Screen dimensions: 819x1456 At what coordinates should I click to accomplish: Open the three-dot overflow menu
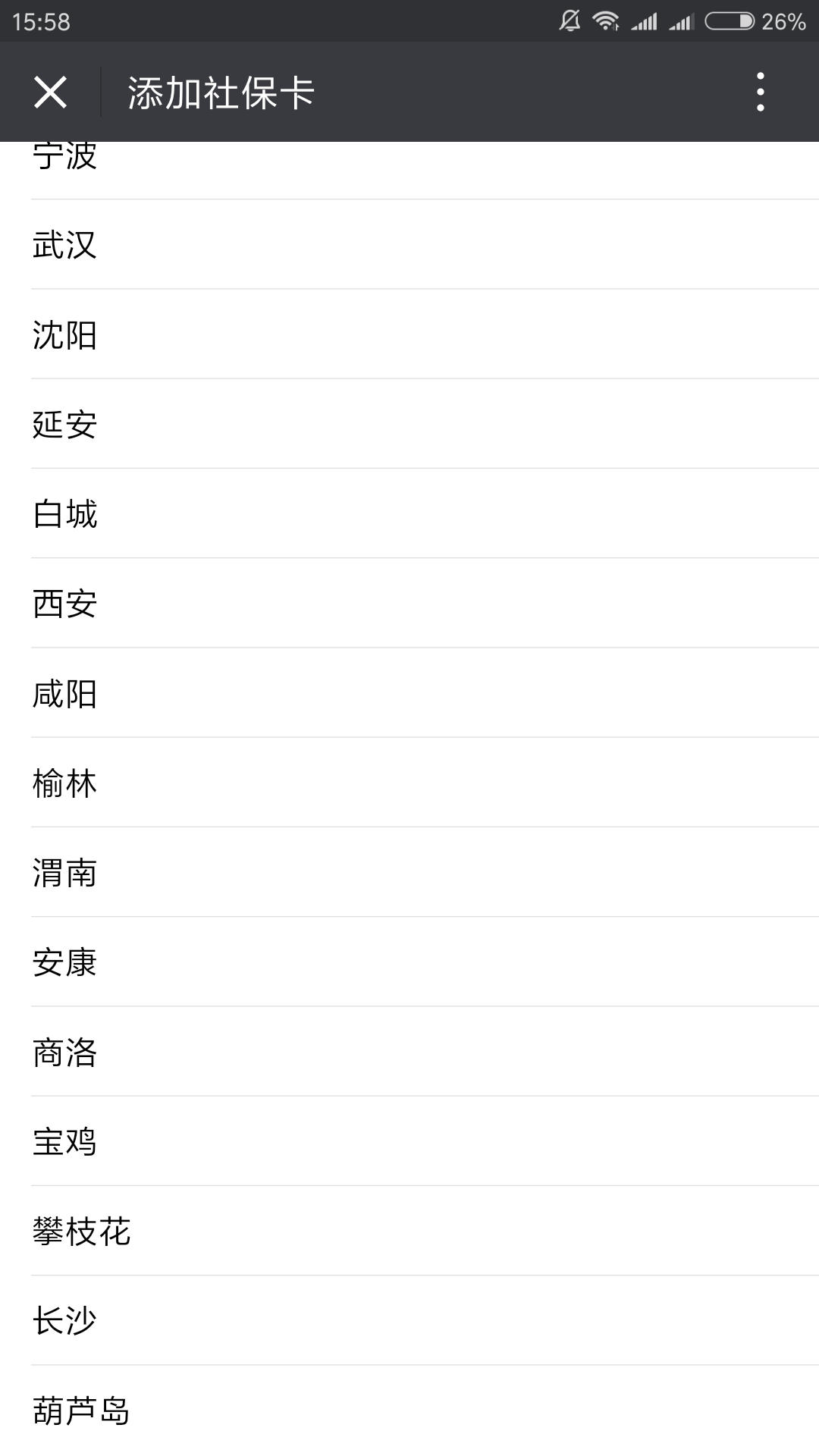pyautogui.click(x=760, y=93)
